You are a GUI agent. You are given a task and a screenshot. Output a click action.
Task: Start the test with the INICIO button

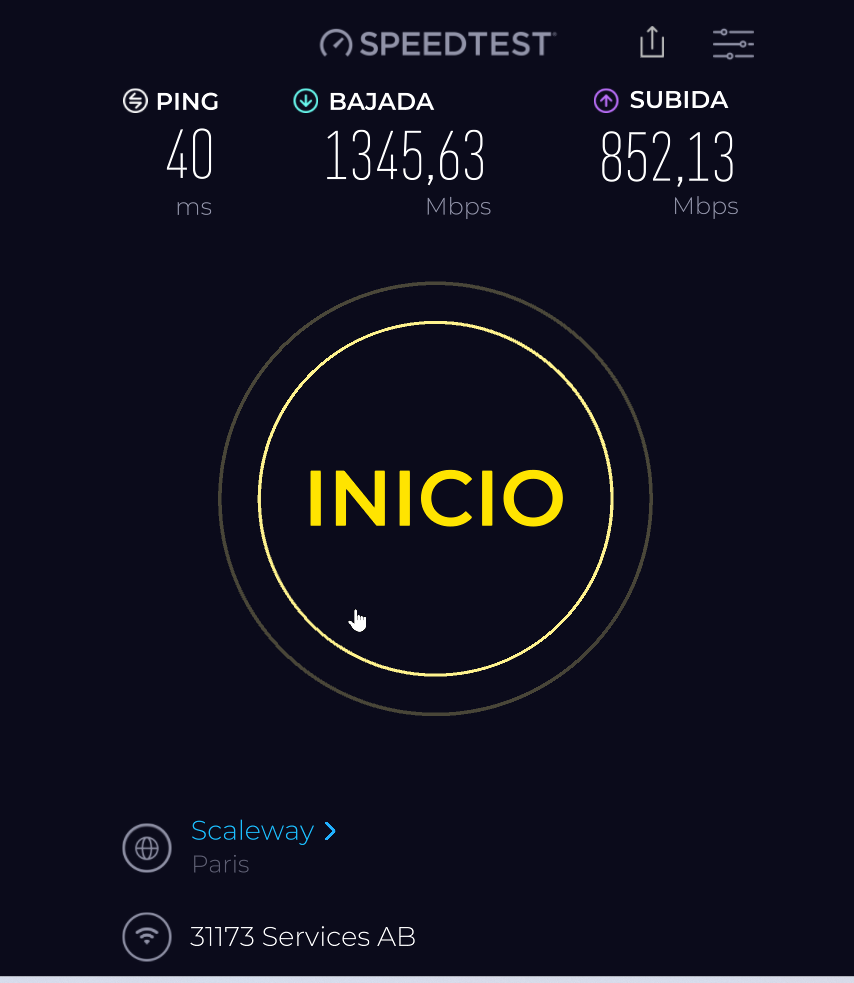click(x=435, y=498)
